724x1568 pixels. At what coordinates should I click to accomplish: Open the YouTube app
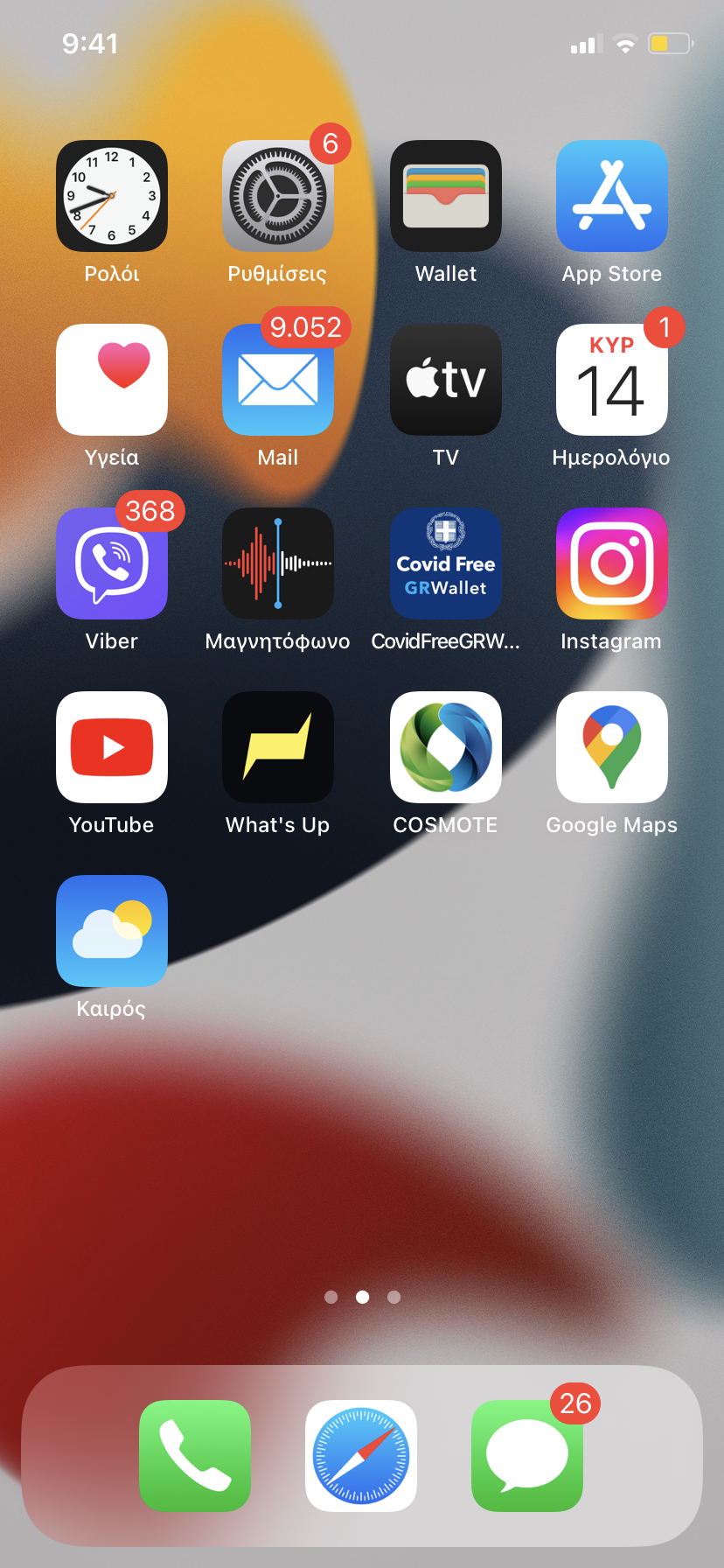click(112, 747)
